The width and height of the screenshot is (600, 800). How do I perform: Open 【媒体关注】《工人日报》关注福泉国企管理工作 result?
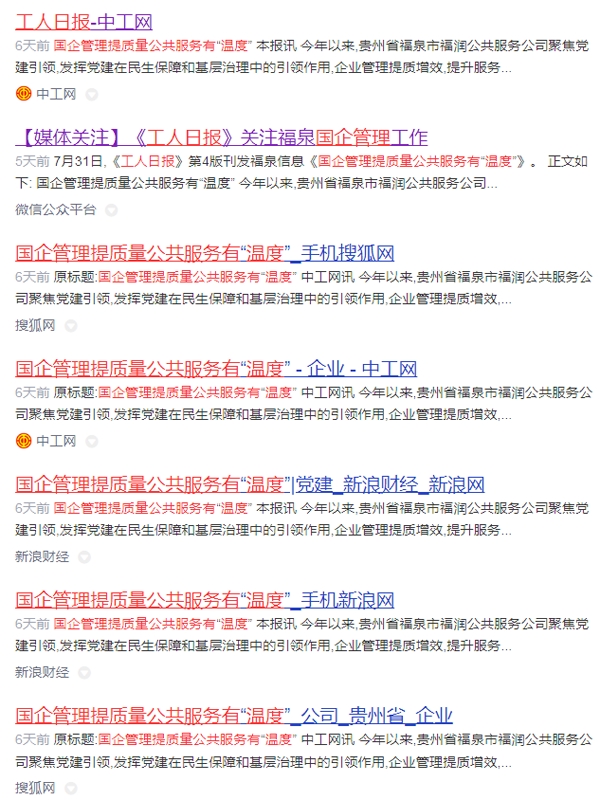tap(221, 137)
